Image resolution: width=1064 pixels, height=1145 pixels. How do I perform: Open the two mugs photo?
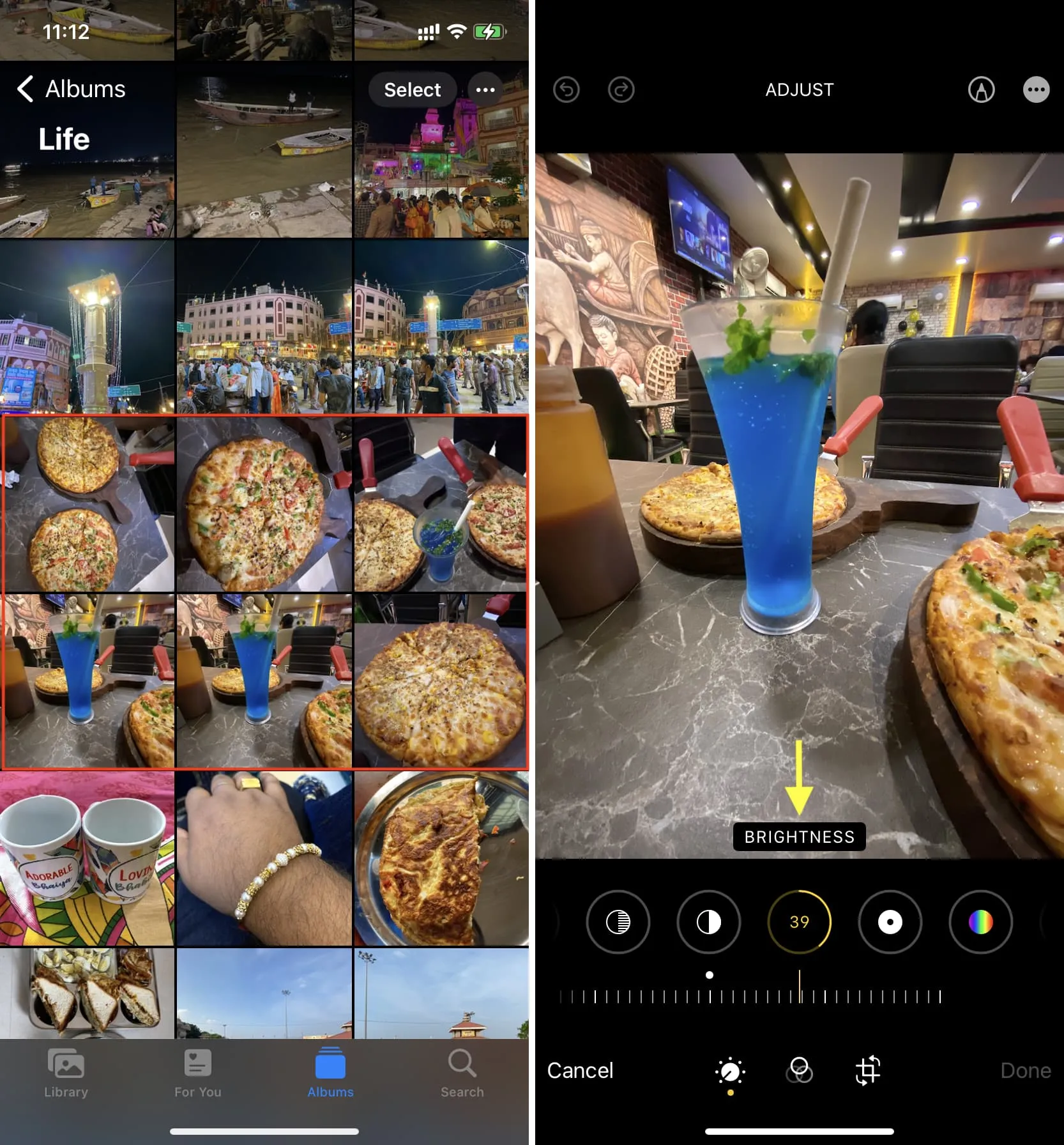[87, 857]
